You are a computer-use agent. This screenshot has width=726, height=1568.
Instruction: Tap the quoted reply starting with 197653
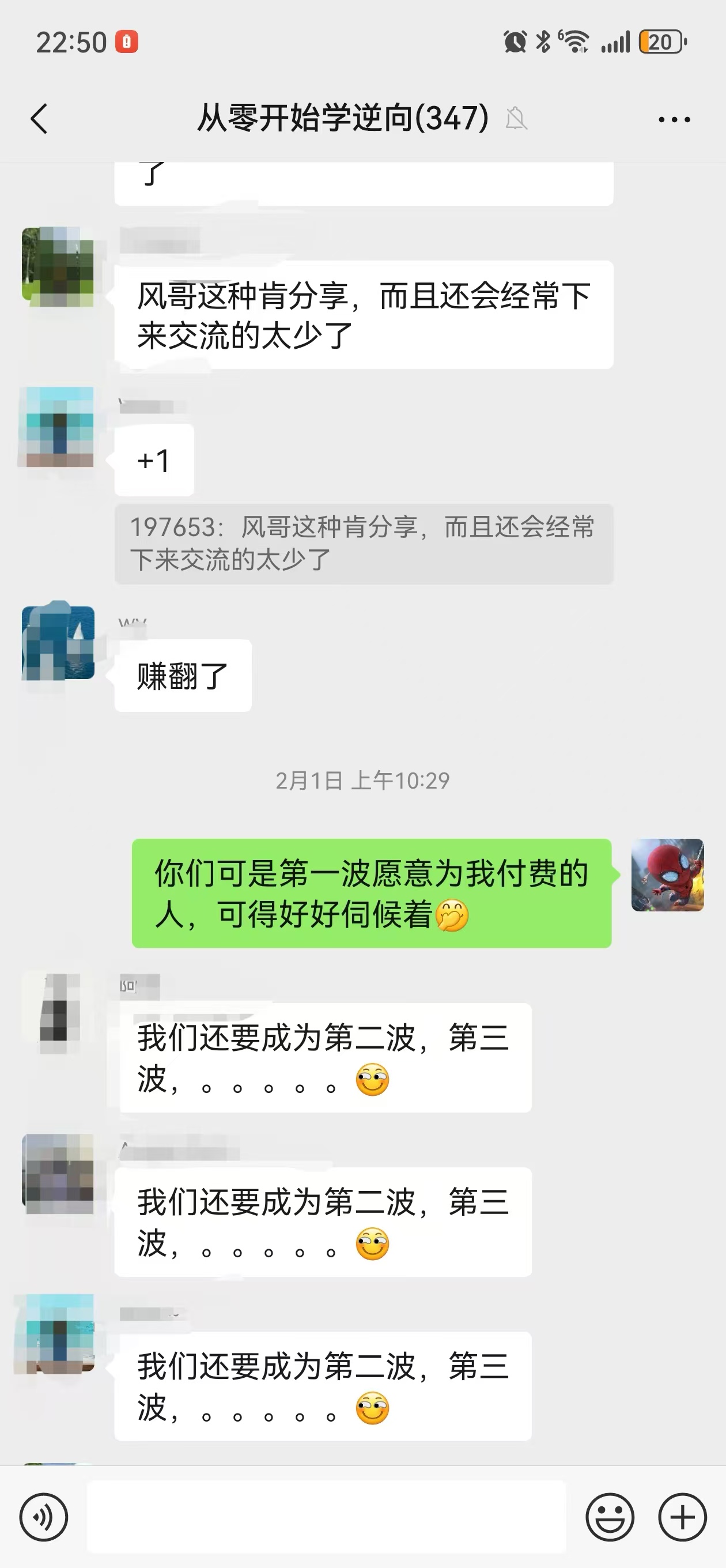tap(364, 544)
